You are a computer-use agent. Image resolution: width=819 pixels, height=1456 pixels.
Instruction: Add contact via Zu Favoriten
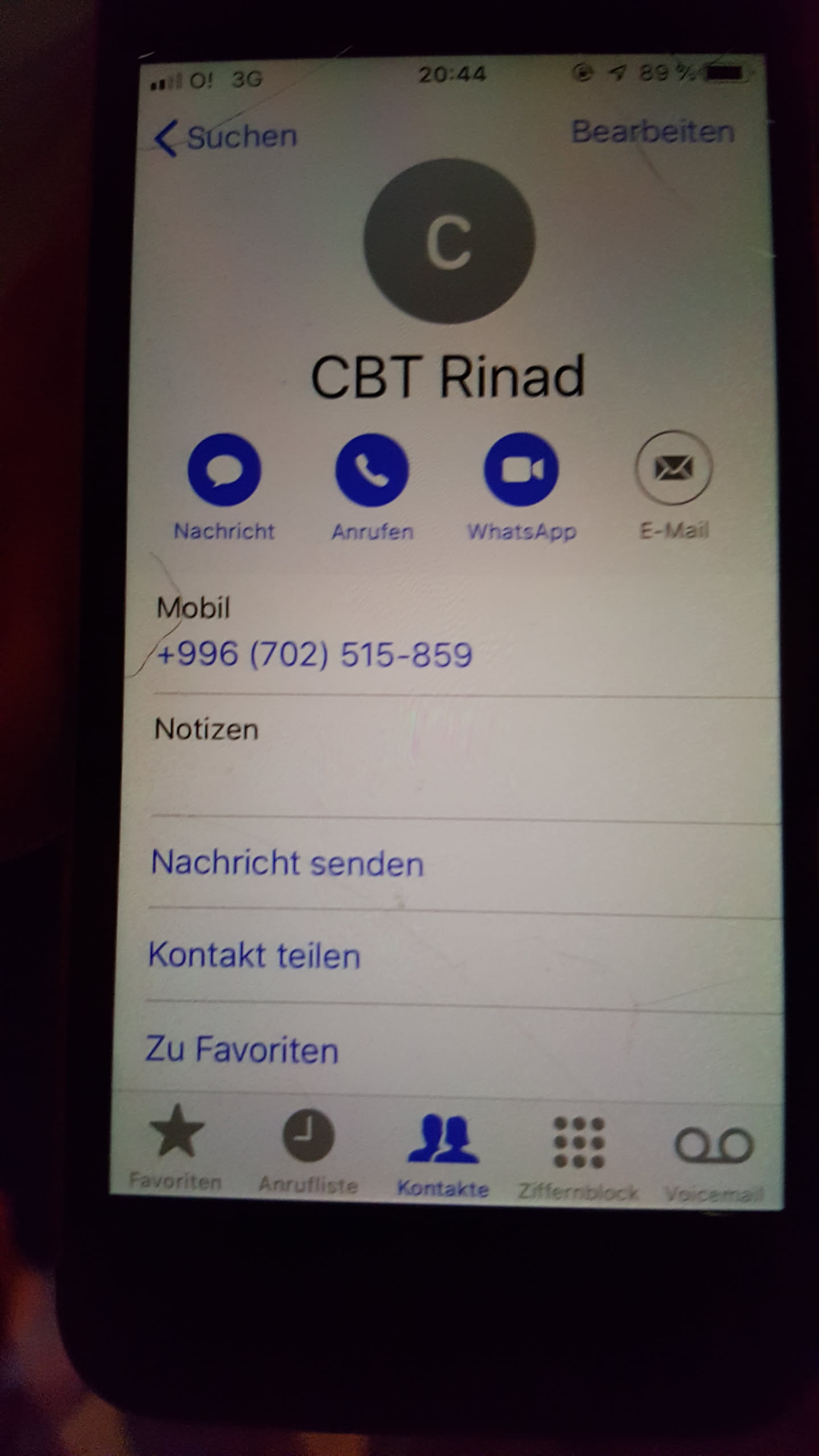coord(242,1049)
